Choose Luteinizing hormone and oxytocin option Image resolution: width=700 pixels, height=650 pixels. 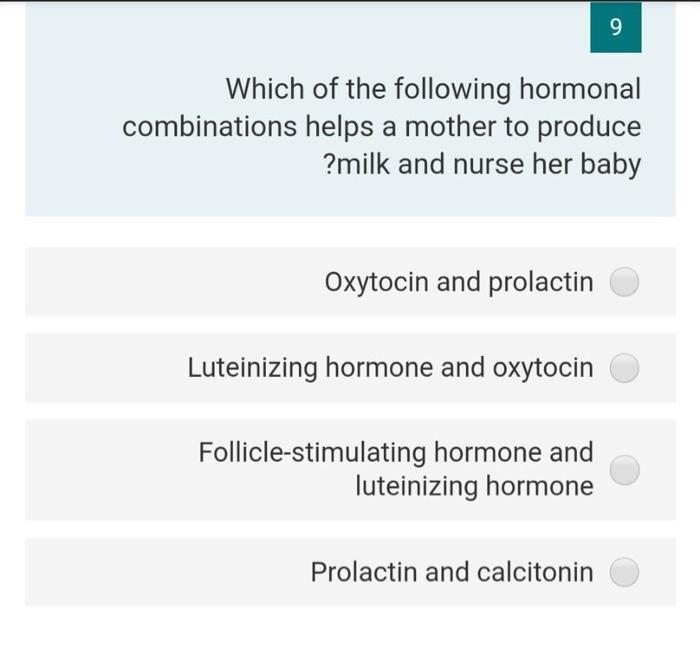tap(624, 369)
